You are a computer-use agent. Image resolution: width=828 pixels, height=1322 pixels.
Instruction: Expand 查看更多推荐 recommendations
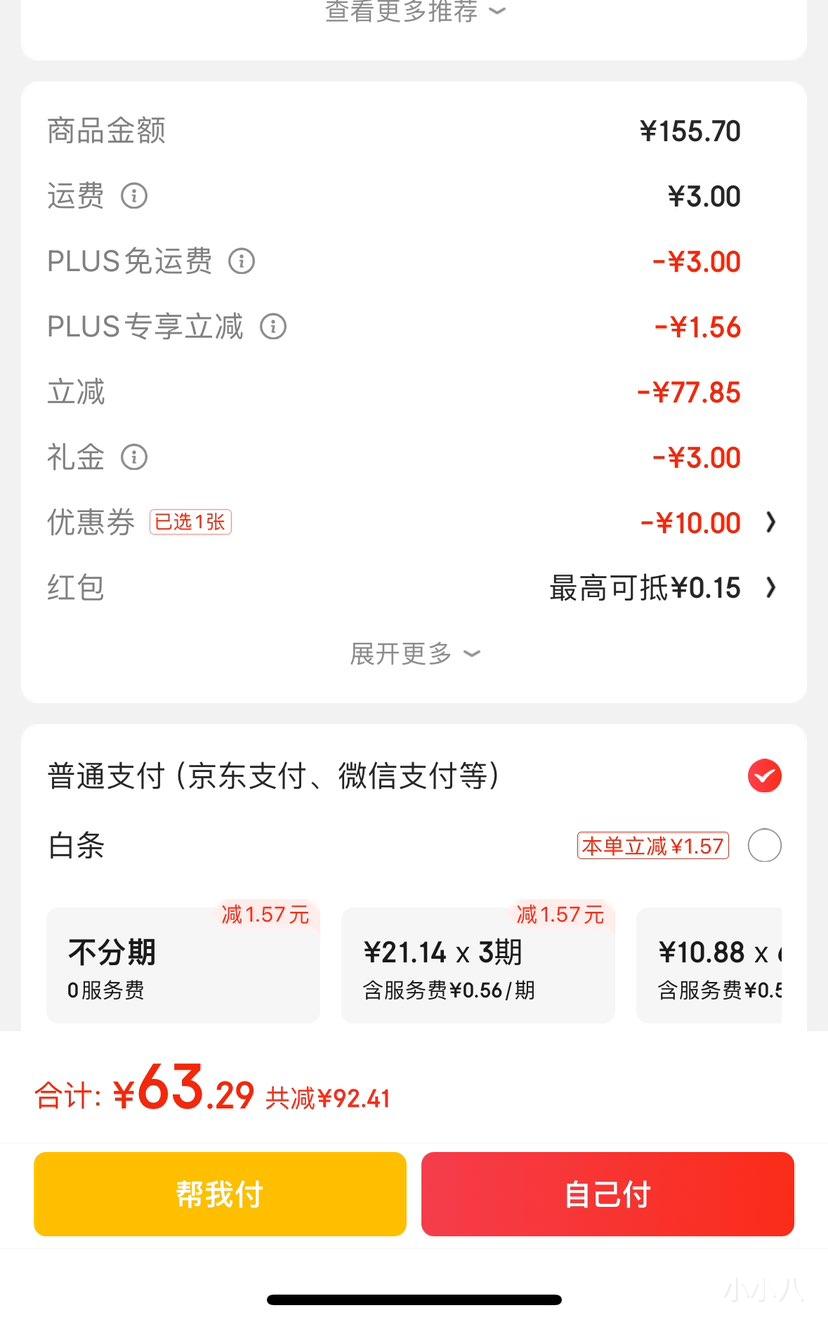click(414, 12)
